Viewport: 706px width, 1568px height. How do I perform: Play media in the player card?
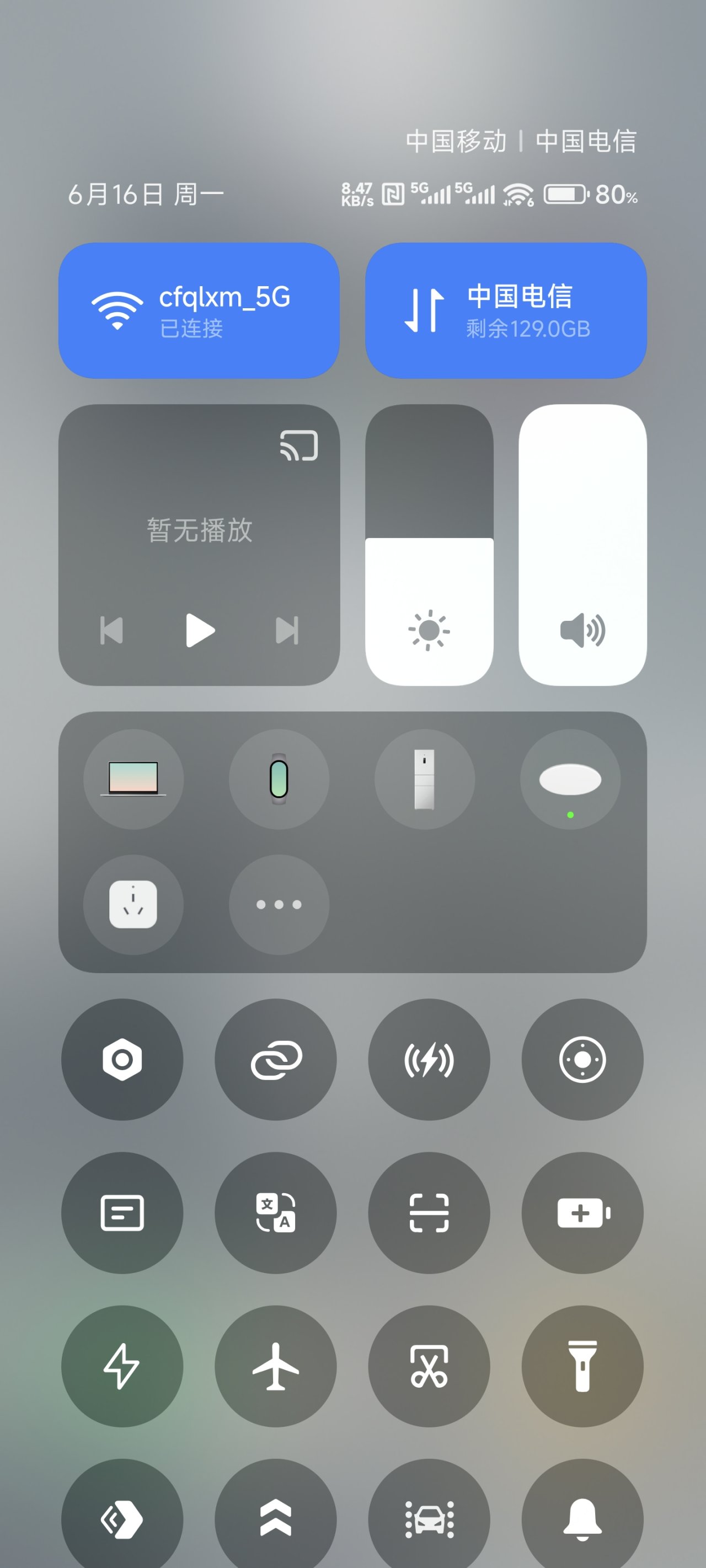coord(200,630)
